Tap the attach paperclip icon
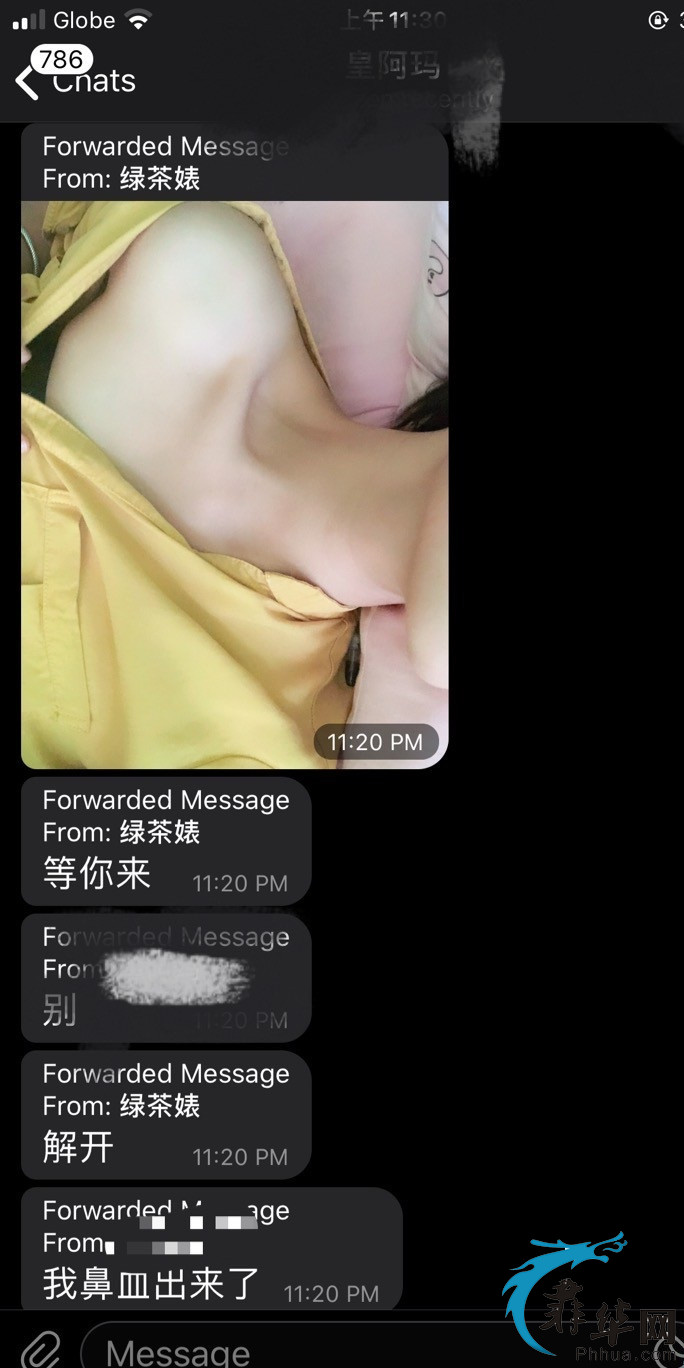684x1368 pixels. click(41, 1348)
